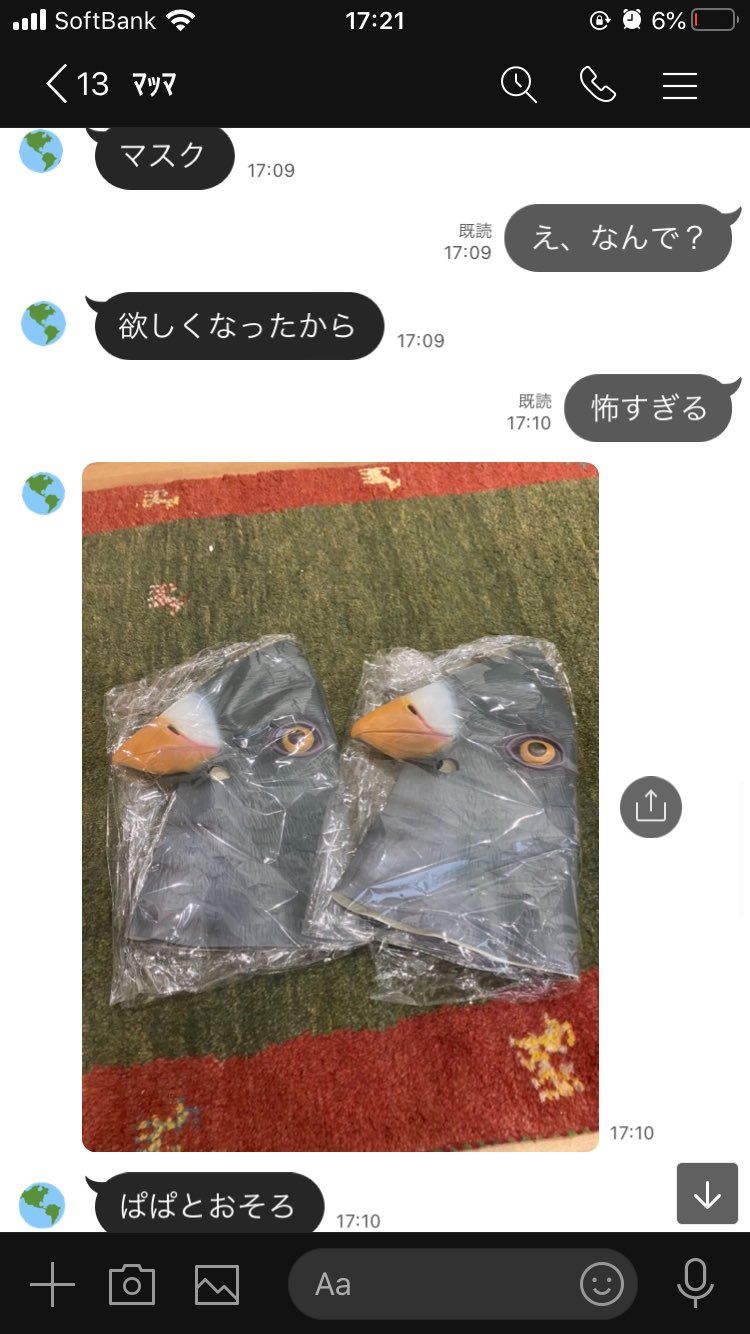
Task: Open the sticker and emoji picker
Action: click(601, 1284)
